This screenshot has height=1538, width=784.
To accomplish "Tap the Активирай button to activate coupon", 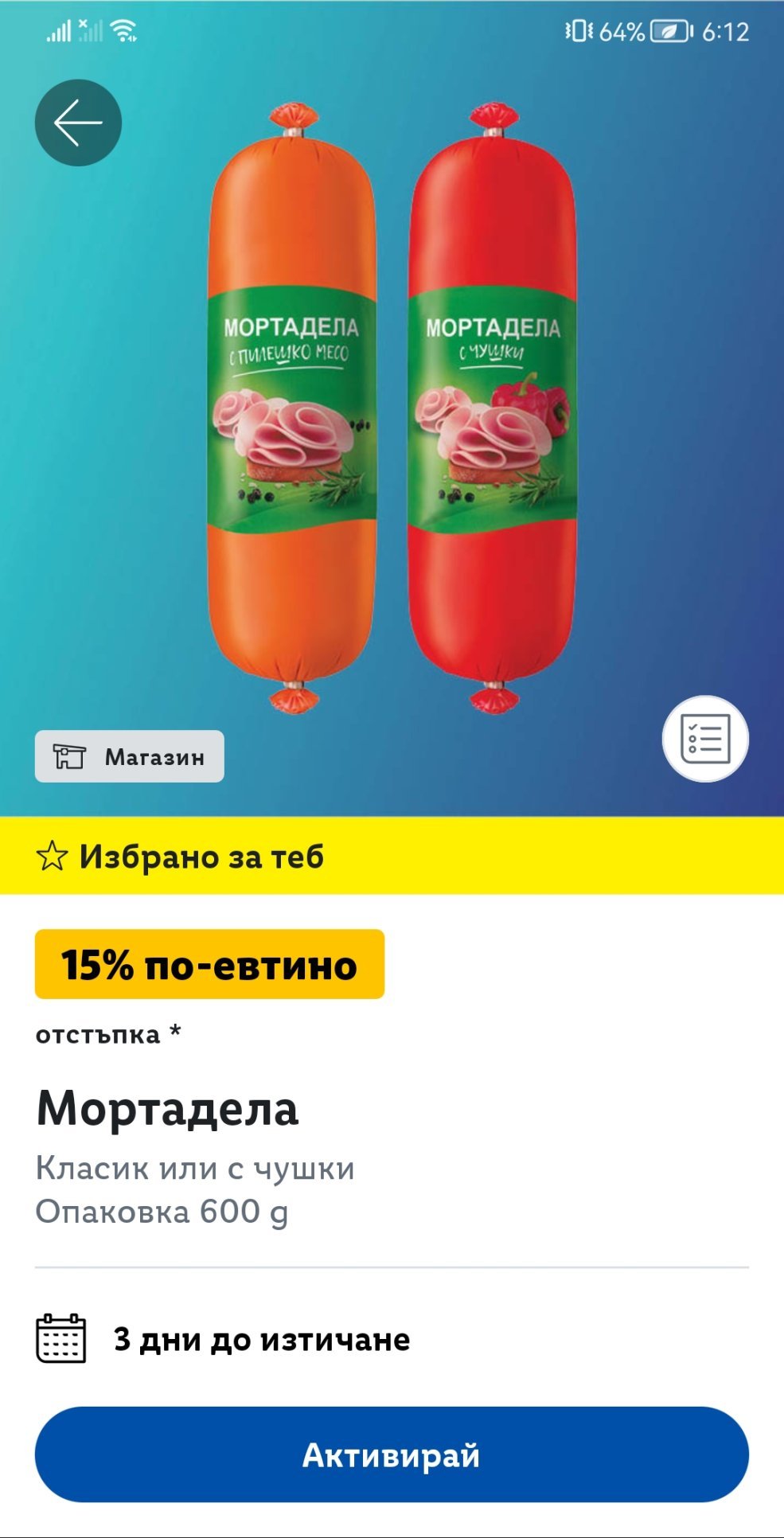I will click(x=392, y=1454).
